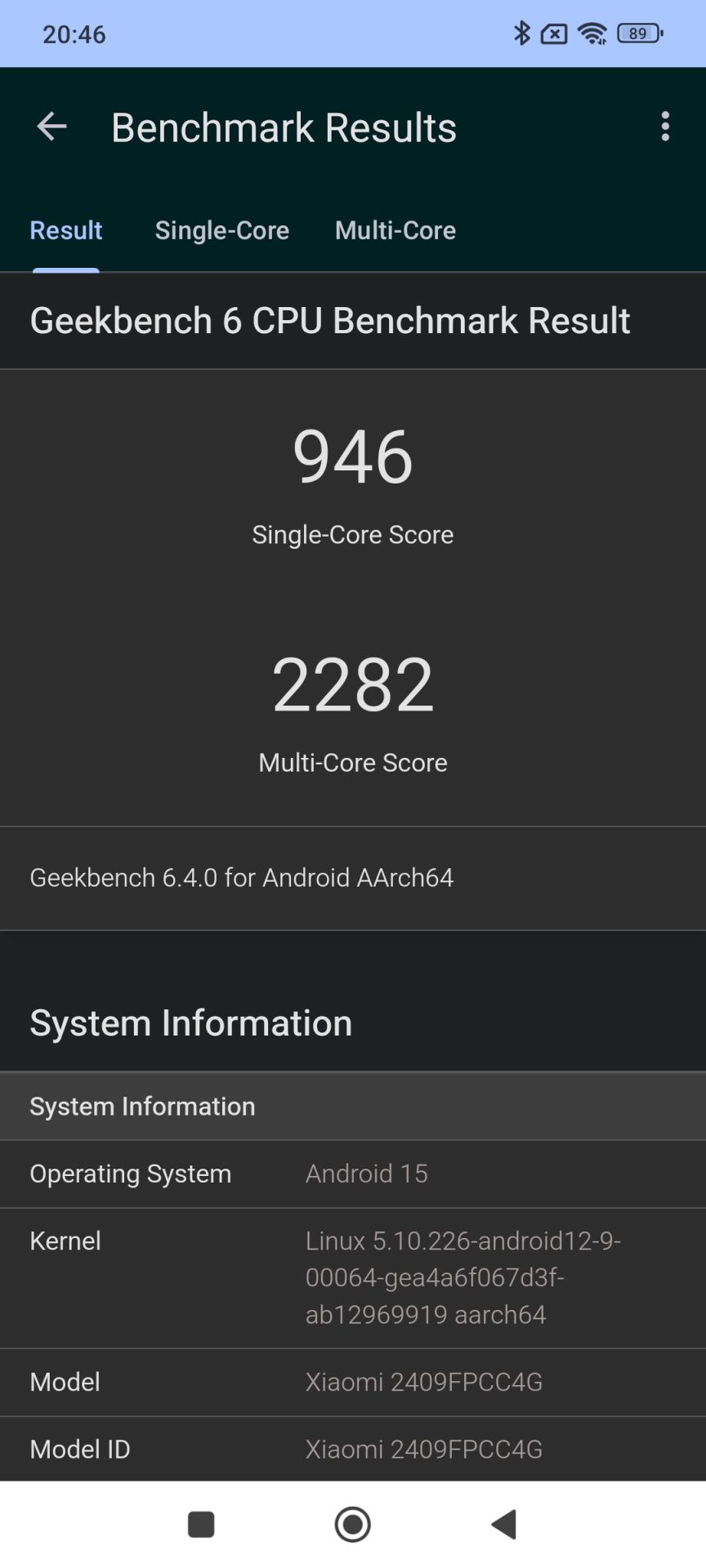Select the Result tab
Viewport: 706px width, 1568px height.
pyautogui.click(x=66, y=230)
